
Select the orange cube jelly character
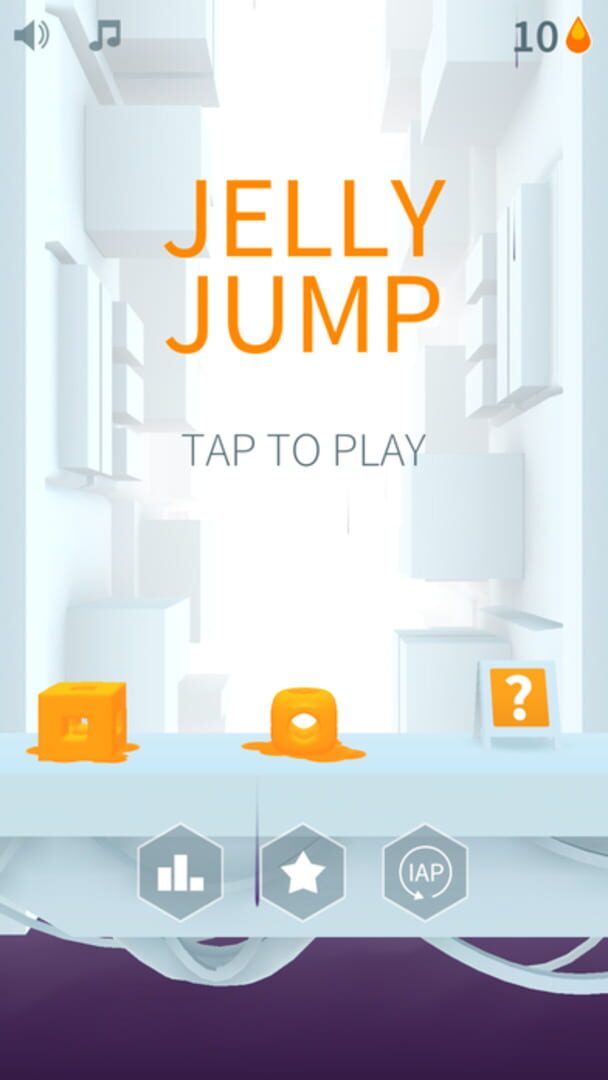pos(83,721)
